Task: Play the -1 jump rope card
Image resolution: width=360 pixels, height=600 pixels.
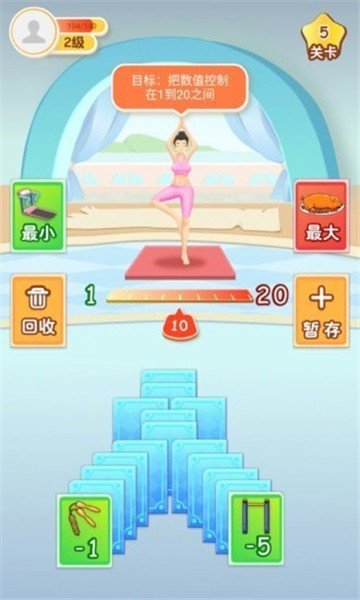Action: 85,531
